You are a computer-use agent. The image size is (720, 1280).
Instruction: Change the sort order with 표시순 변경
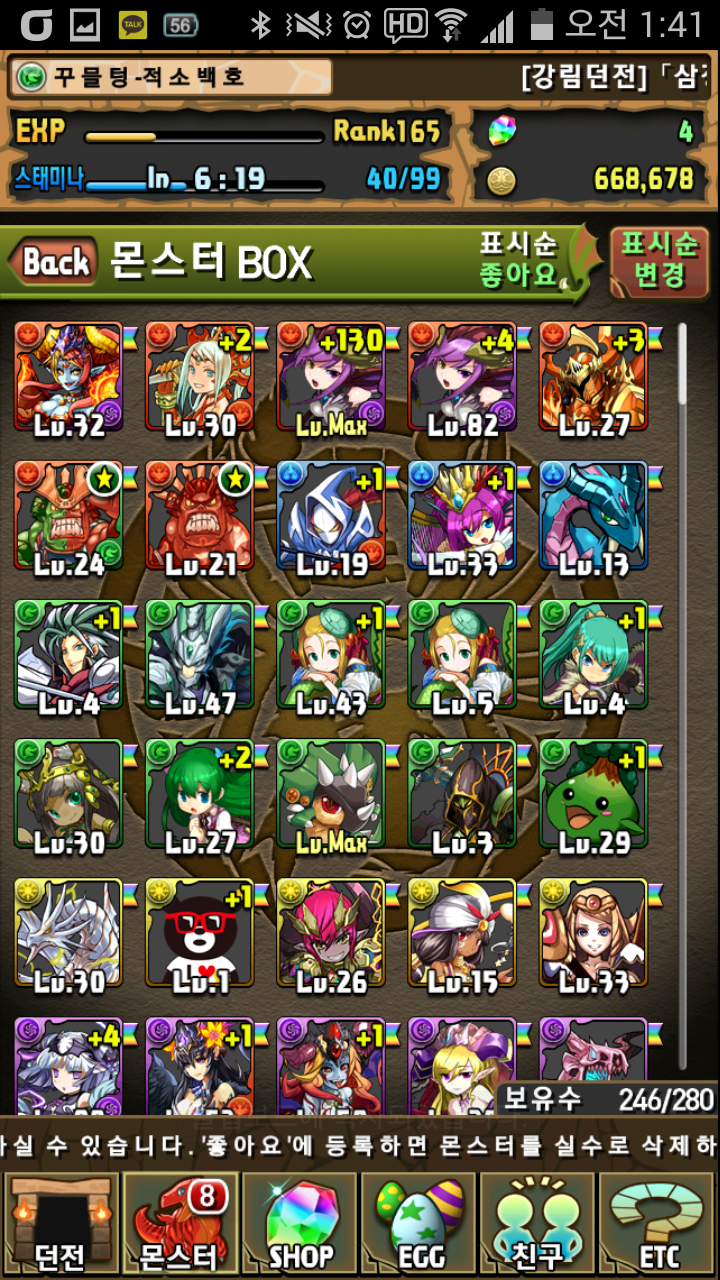tap(659, 261)
